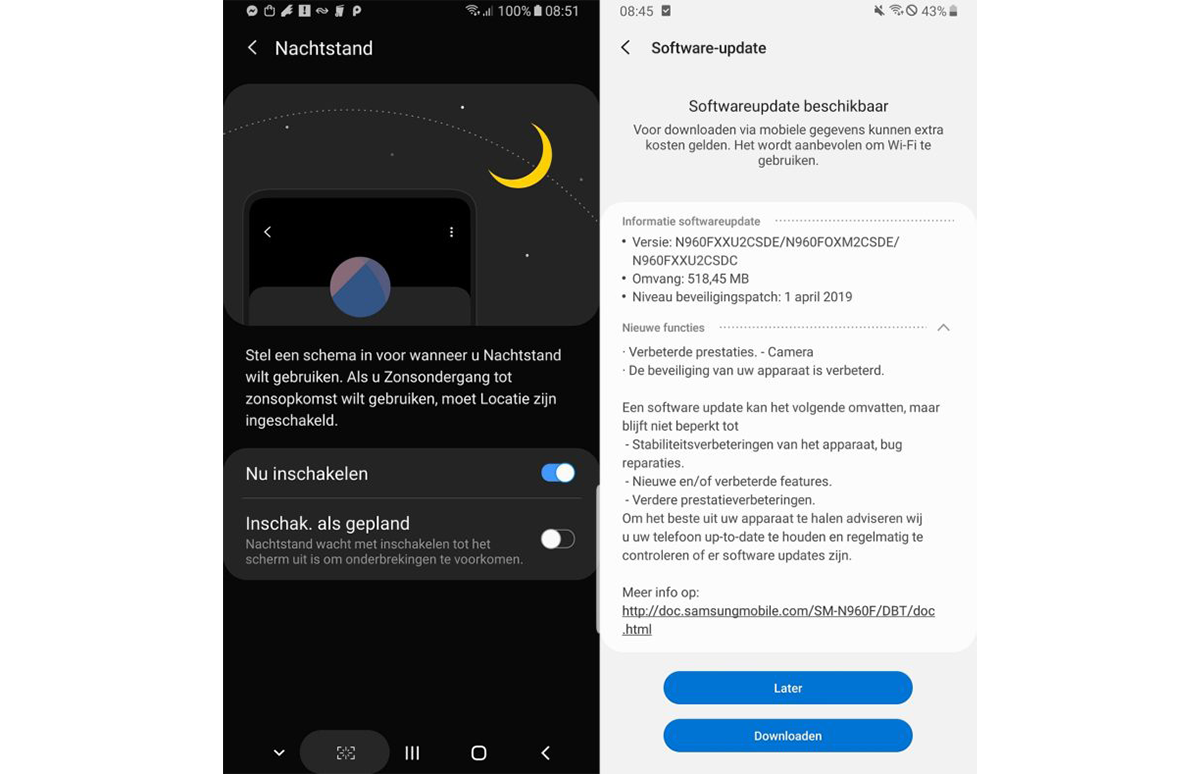This screenshot has height=774, width=1200.
Task: Tap the scan capture button in the navigation bar
Action: (x=345, y=753)
